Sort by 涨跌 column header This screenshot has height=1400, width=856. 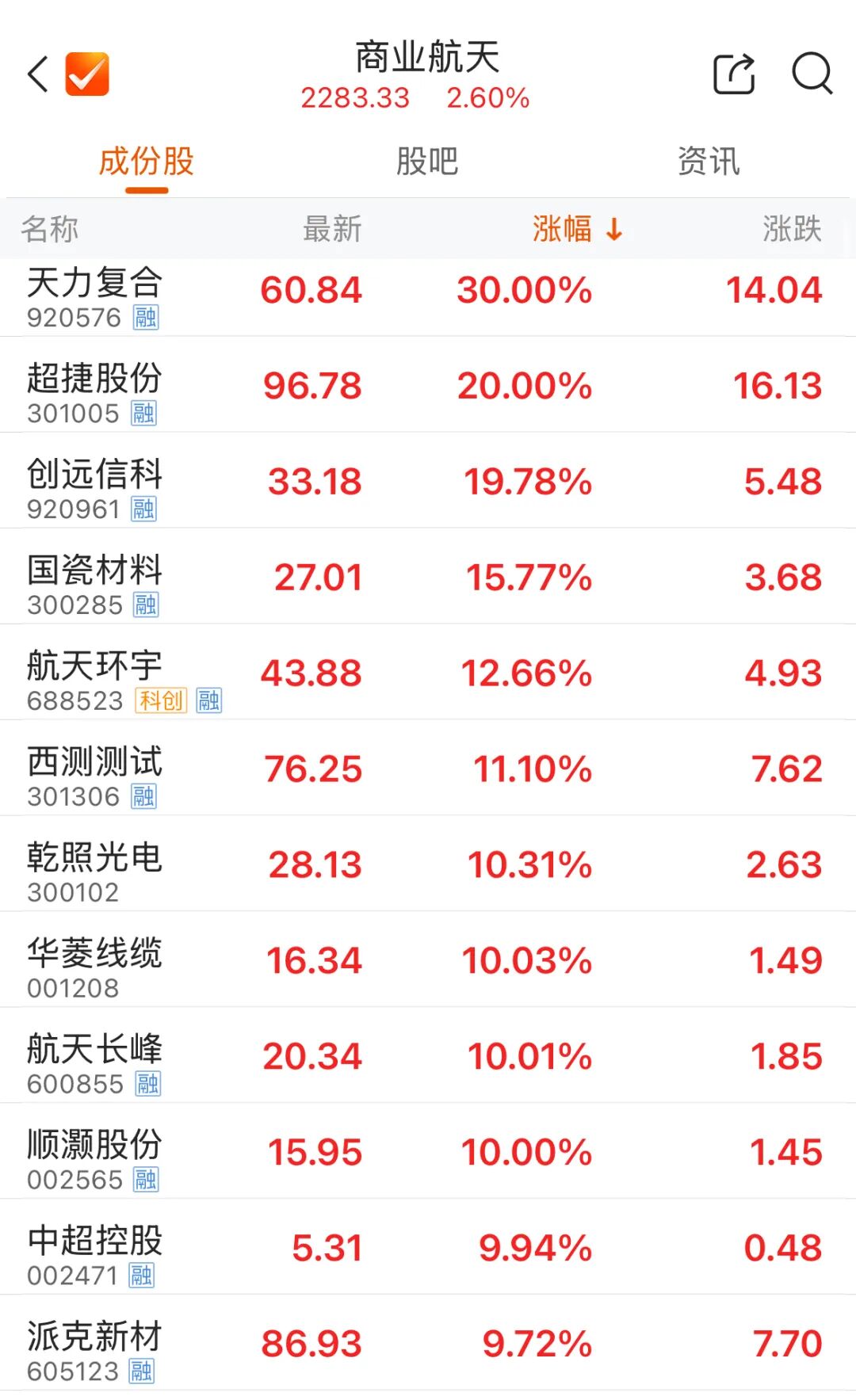pyautogui.click(x=791, y=228)
